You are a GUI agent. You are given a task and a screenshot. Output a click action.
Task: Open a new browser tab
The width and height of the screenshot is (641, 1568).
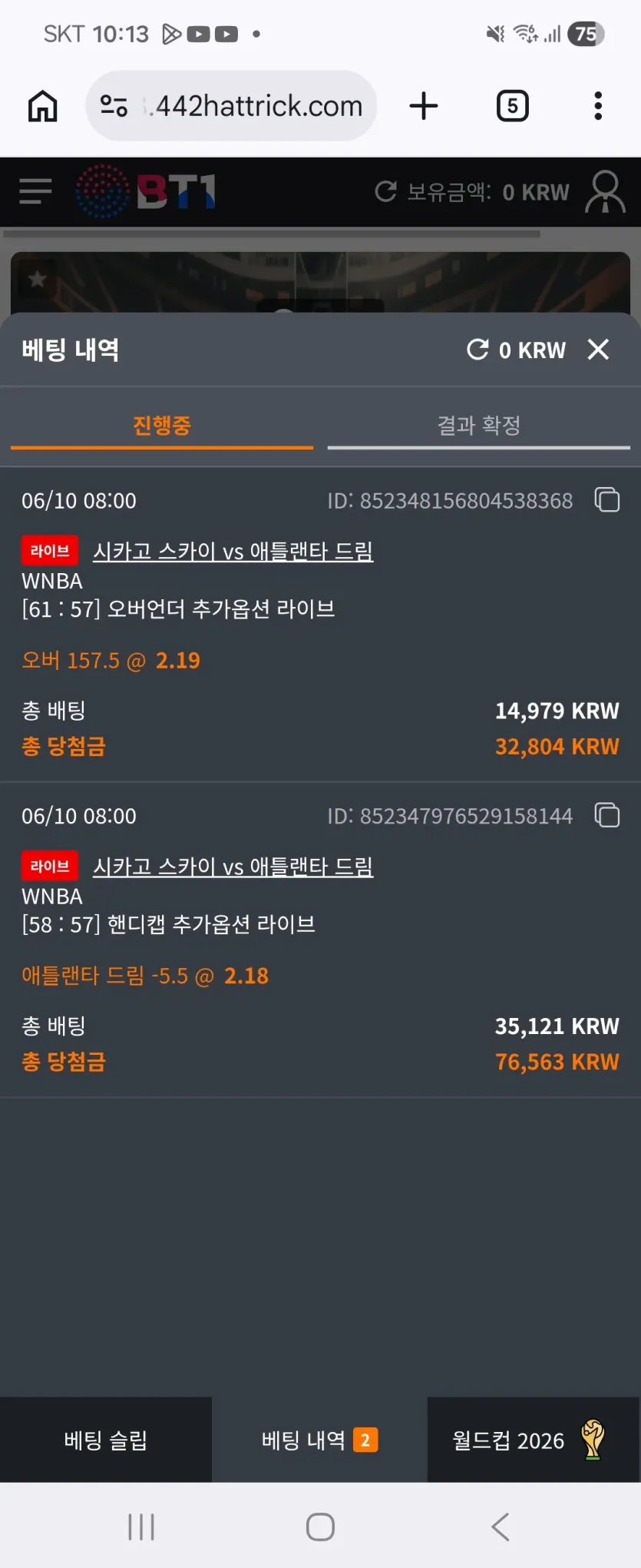coord(423,106)
